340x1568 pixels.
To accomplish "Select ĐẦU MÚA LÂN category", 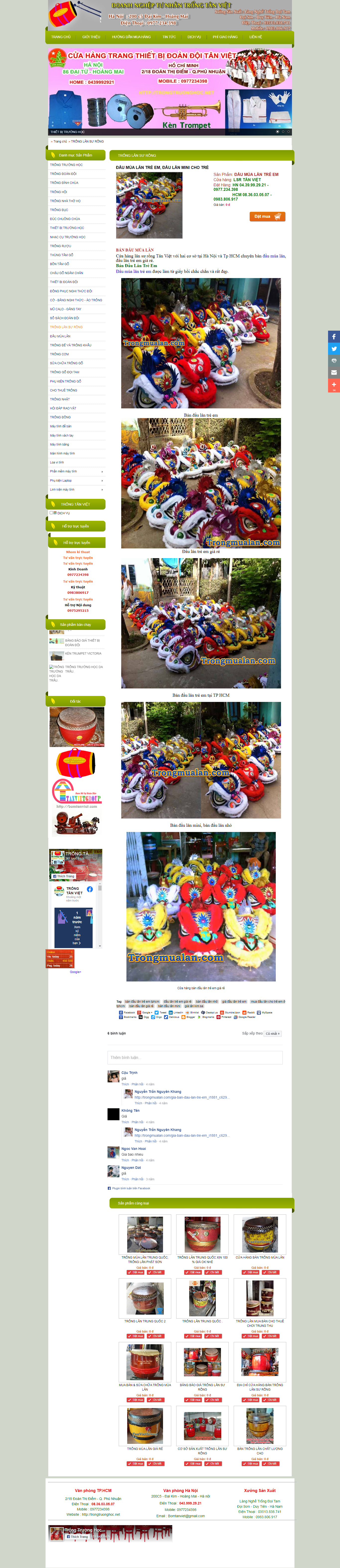I will [x=60, y=336].
